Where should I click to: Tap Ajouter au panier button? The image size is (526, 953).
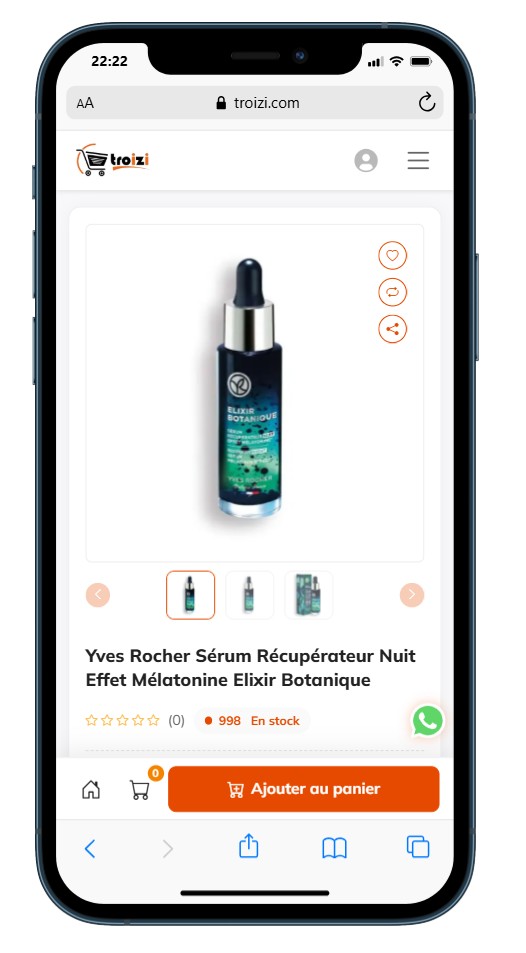(x=303, y=789)
